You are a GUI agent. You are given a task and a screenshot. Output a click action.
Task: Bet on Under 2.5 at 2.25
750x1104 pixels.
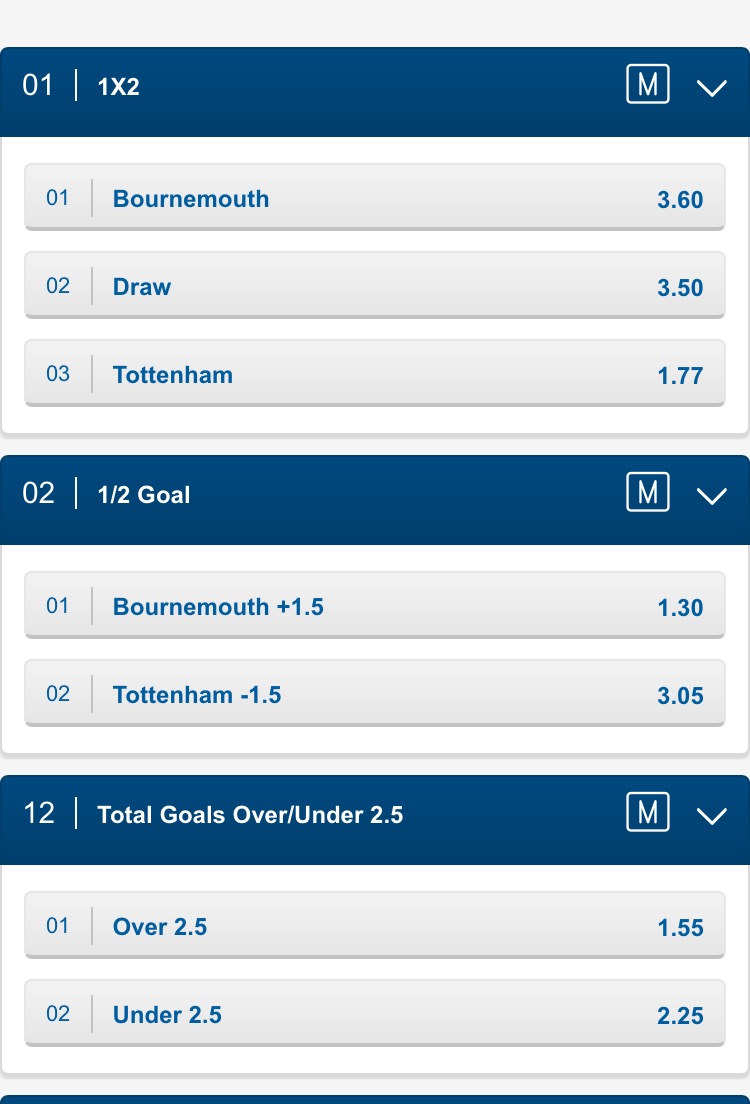coord(375,1014)
